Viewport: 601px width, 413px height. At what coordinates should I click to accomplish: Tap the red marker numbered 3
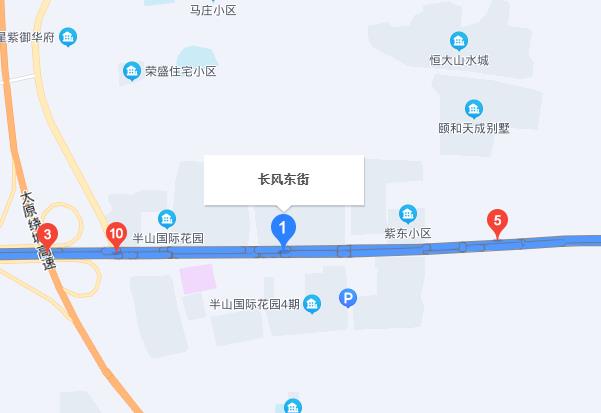pyautogui.click(x=47, y=236)
